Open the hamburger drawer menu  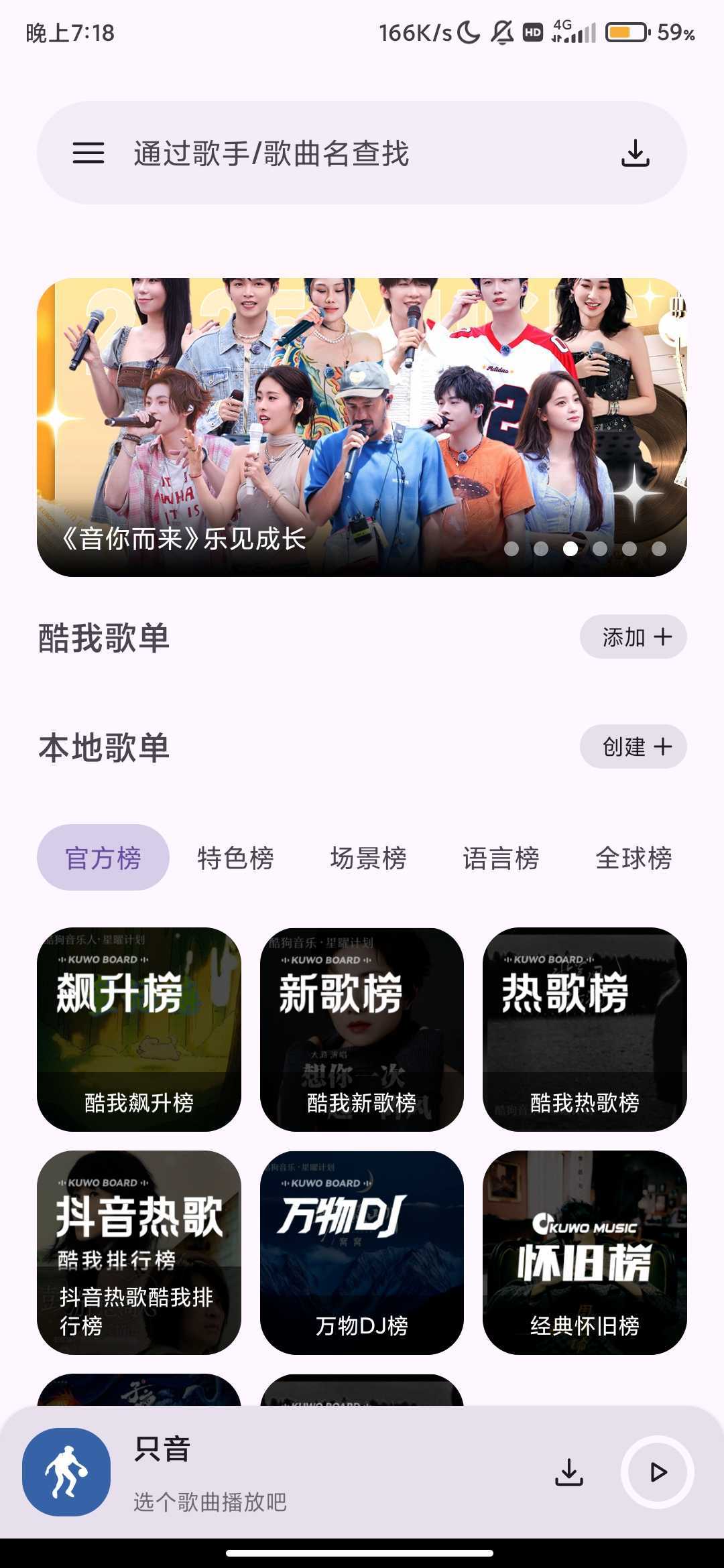88,153
